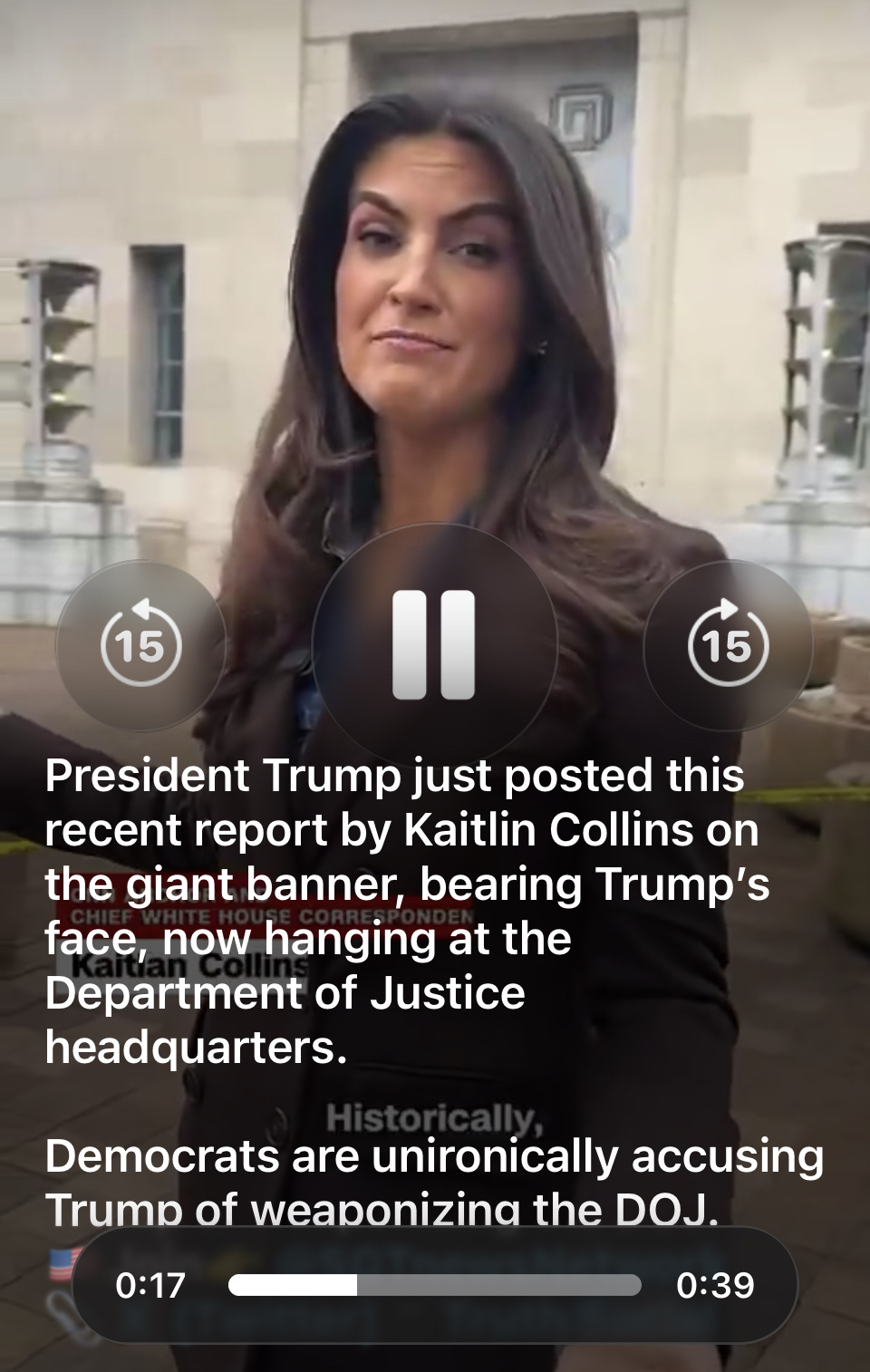870x1372 pixels.
Task: Skip forward 15 seconds
Action: coord(728,644)
